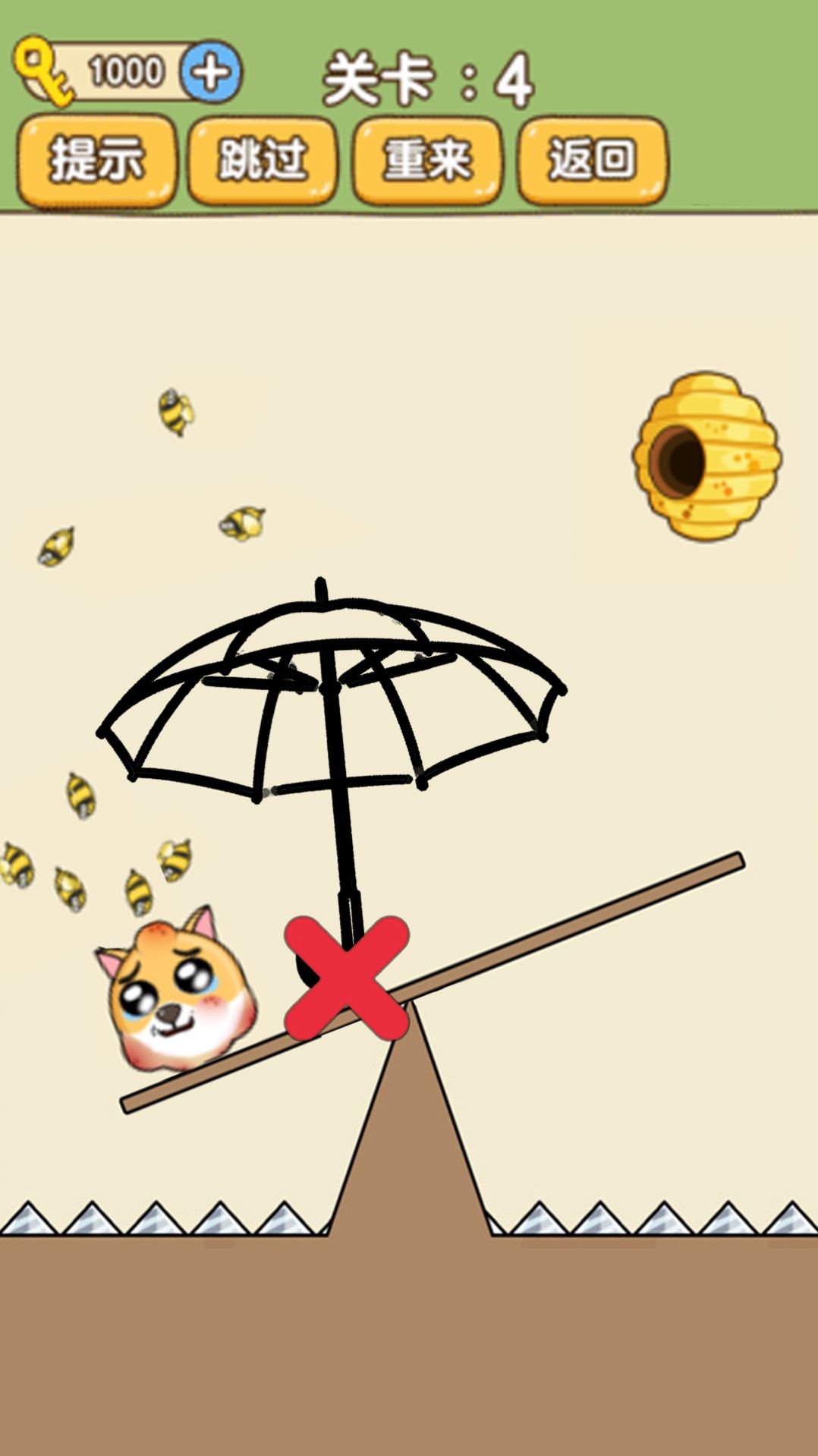Skip this level with 跳过
The height and width of the screenshot is (1456, 818).
tap(263, 160)
